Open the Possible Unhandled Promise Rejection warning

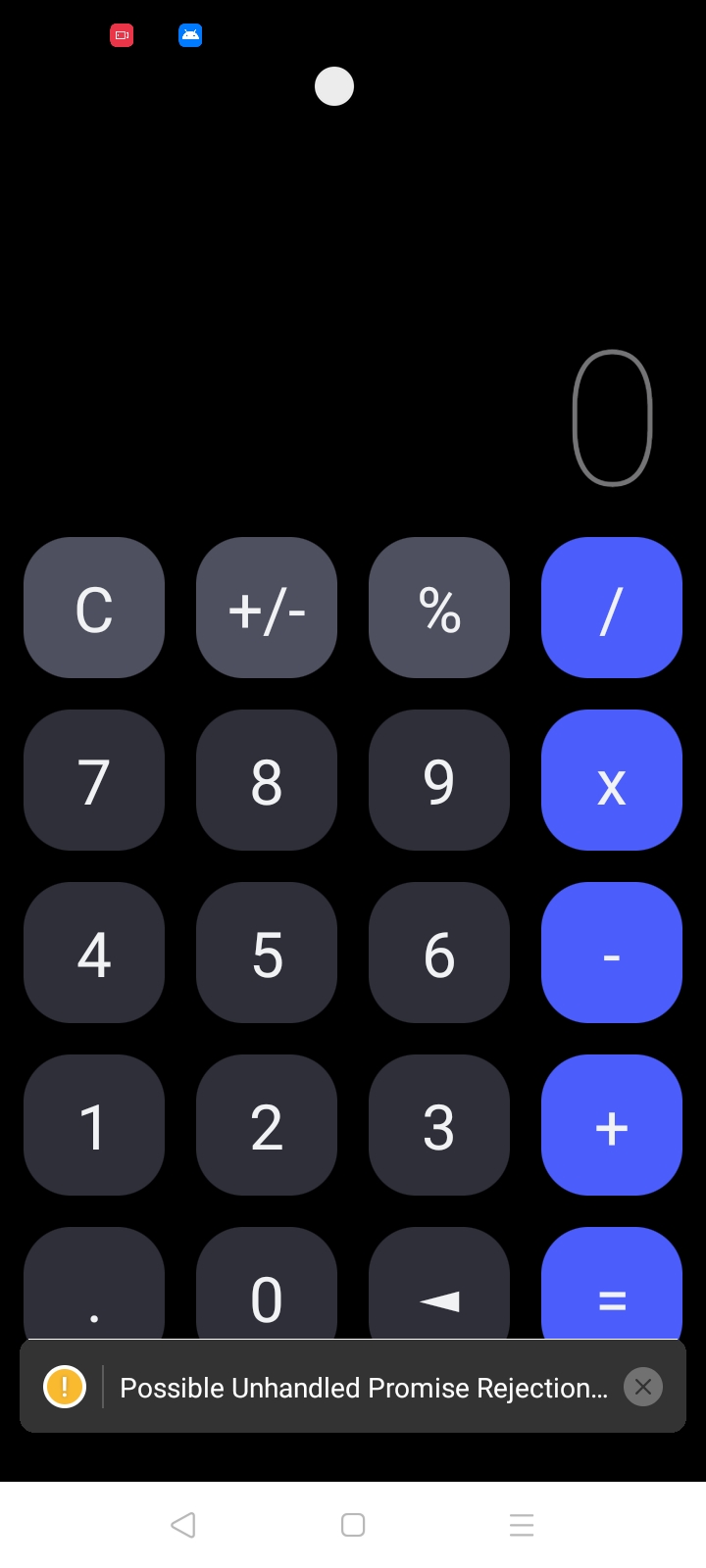[x=363, y=1388]
